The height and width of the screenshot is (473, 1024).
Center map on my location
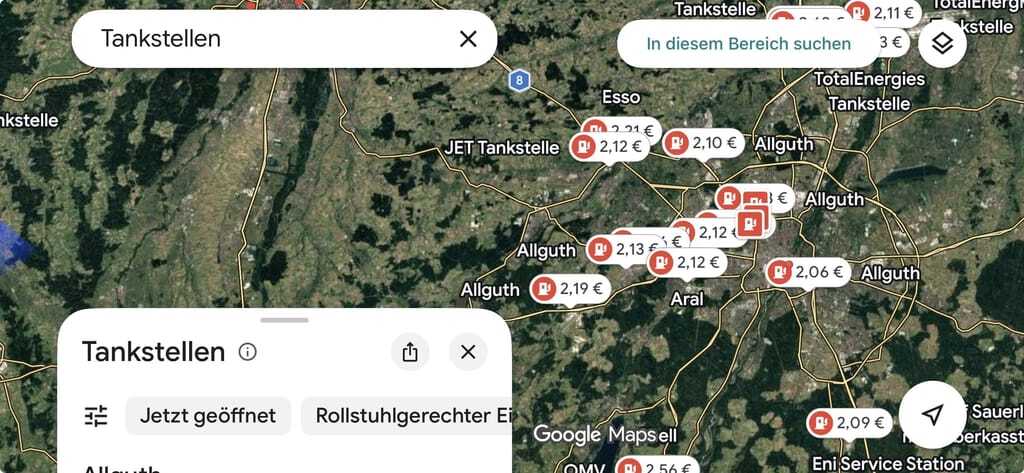coord(932,414)
